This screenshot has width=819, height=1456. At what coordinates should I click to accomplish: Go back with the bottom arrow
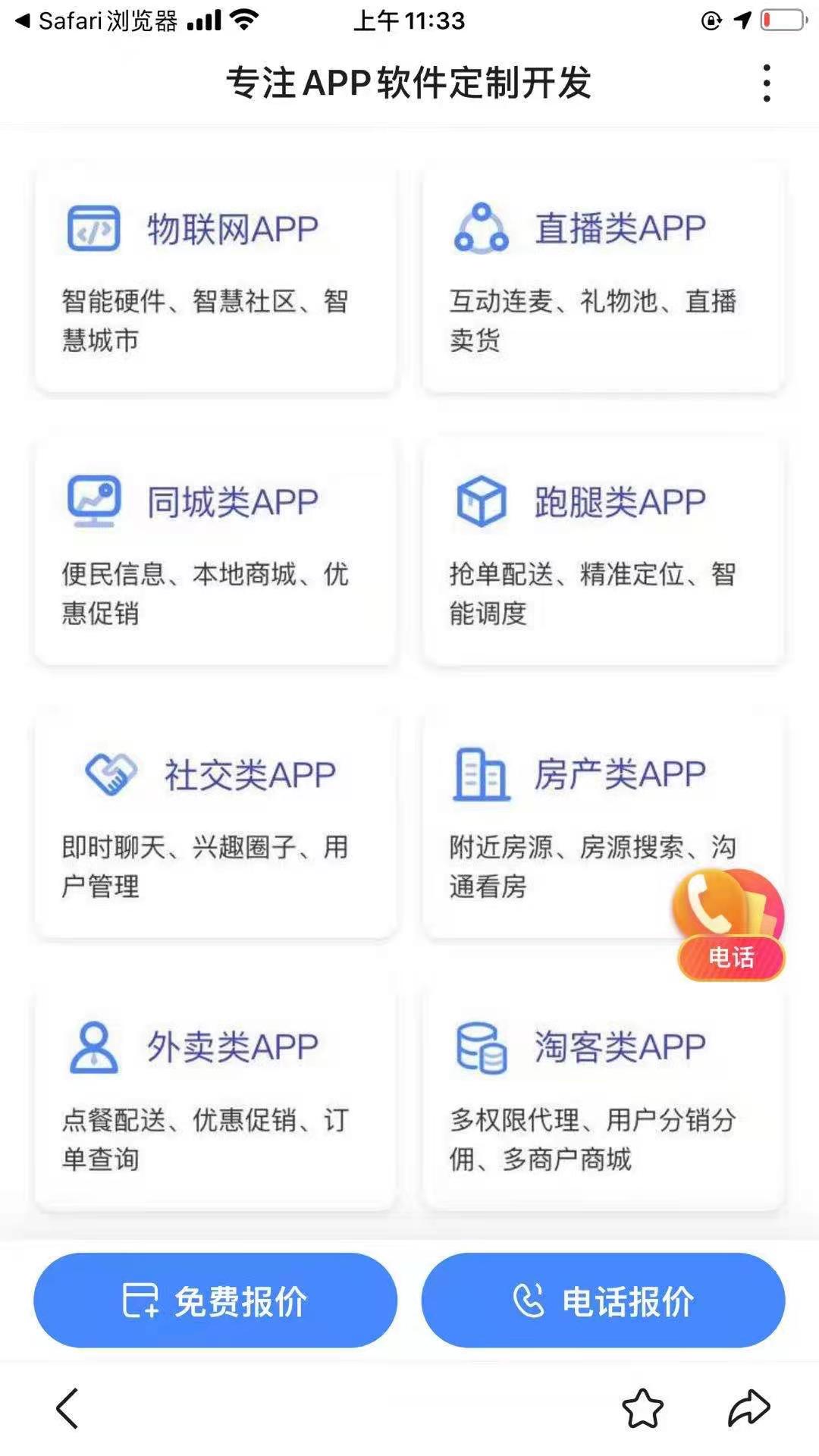pyautogui.click(x=67, y=1408)
